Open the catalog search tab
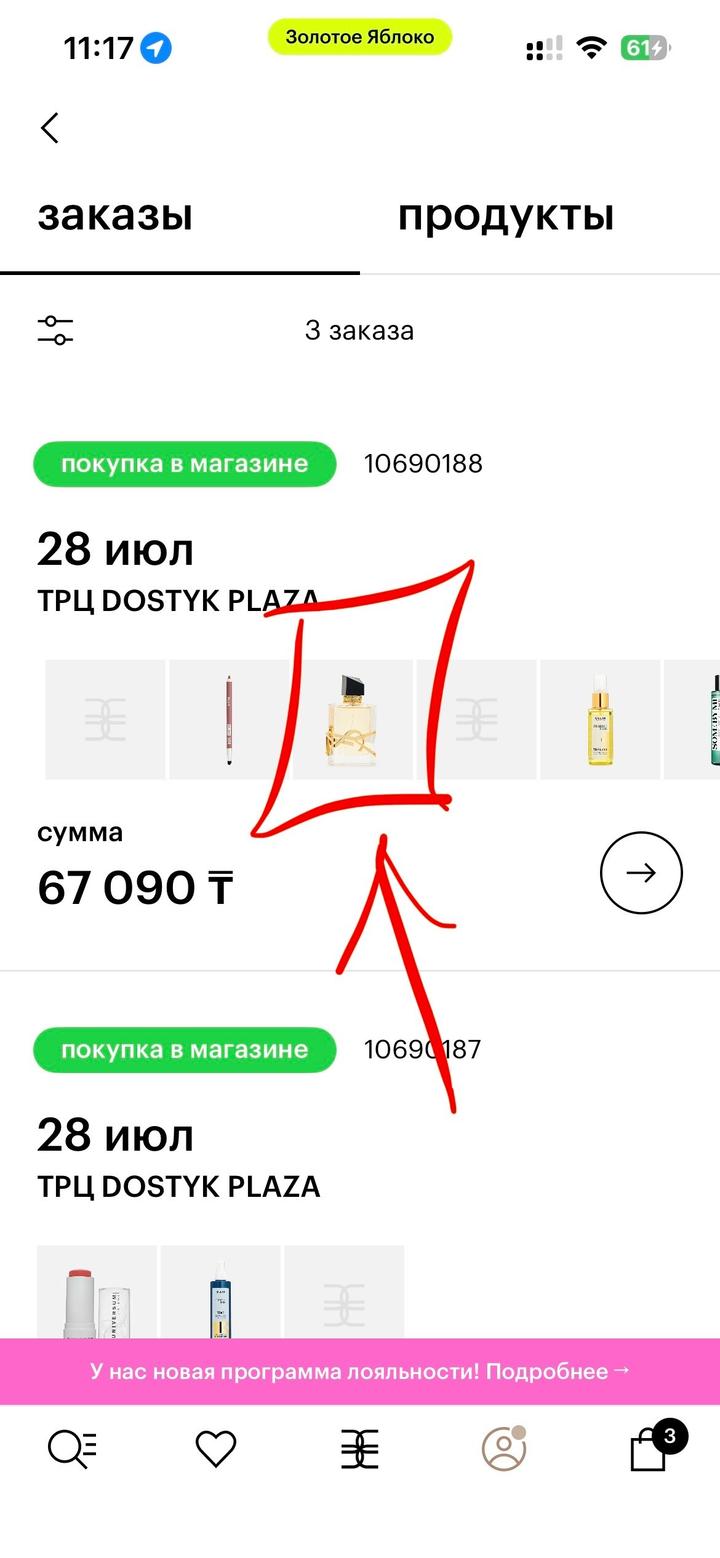The height and width of the screenshot is (1558, 720). (x=72, y=1449)
